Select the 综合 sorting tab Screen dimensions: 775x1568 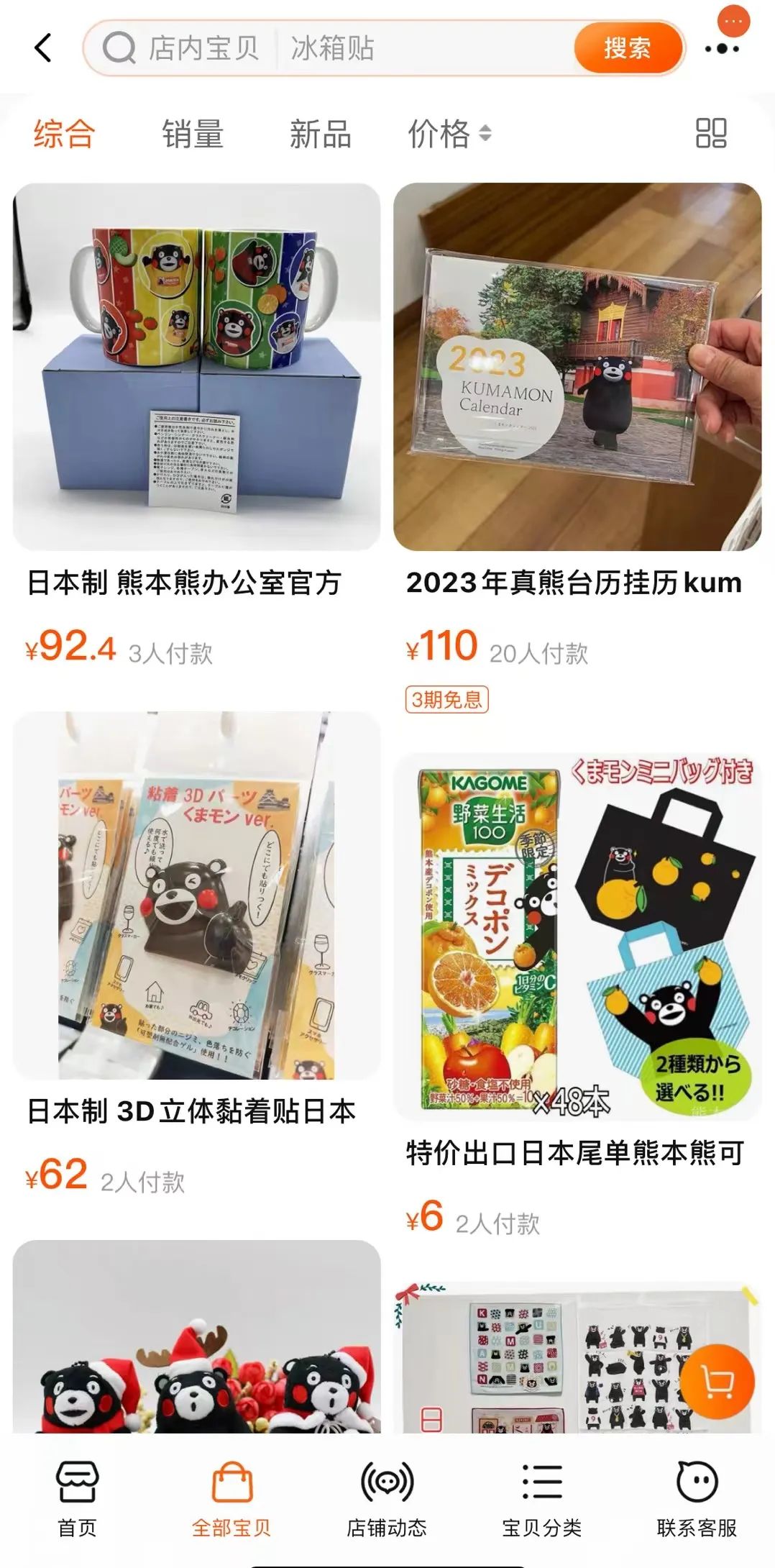pyautogui.click(x=64, y=134)
